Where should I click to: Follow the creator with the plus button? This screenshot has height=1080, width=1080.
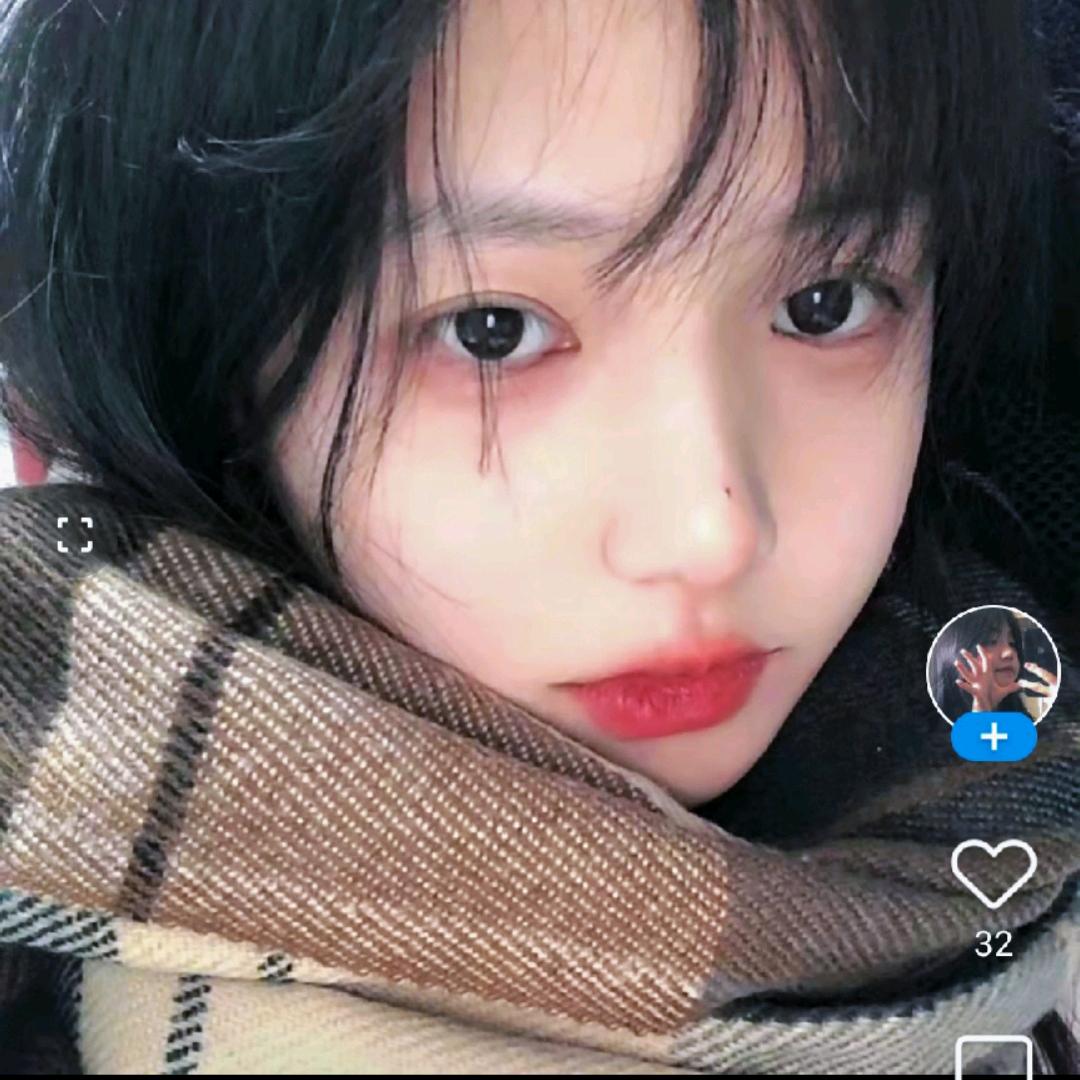[x=993, y=739]
